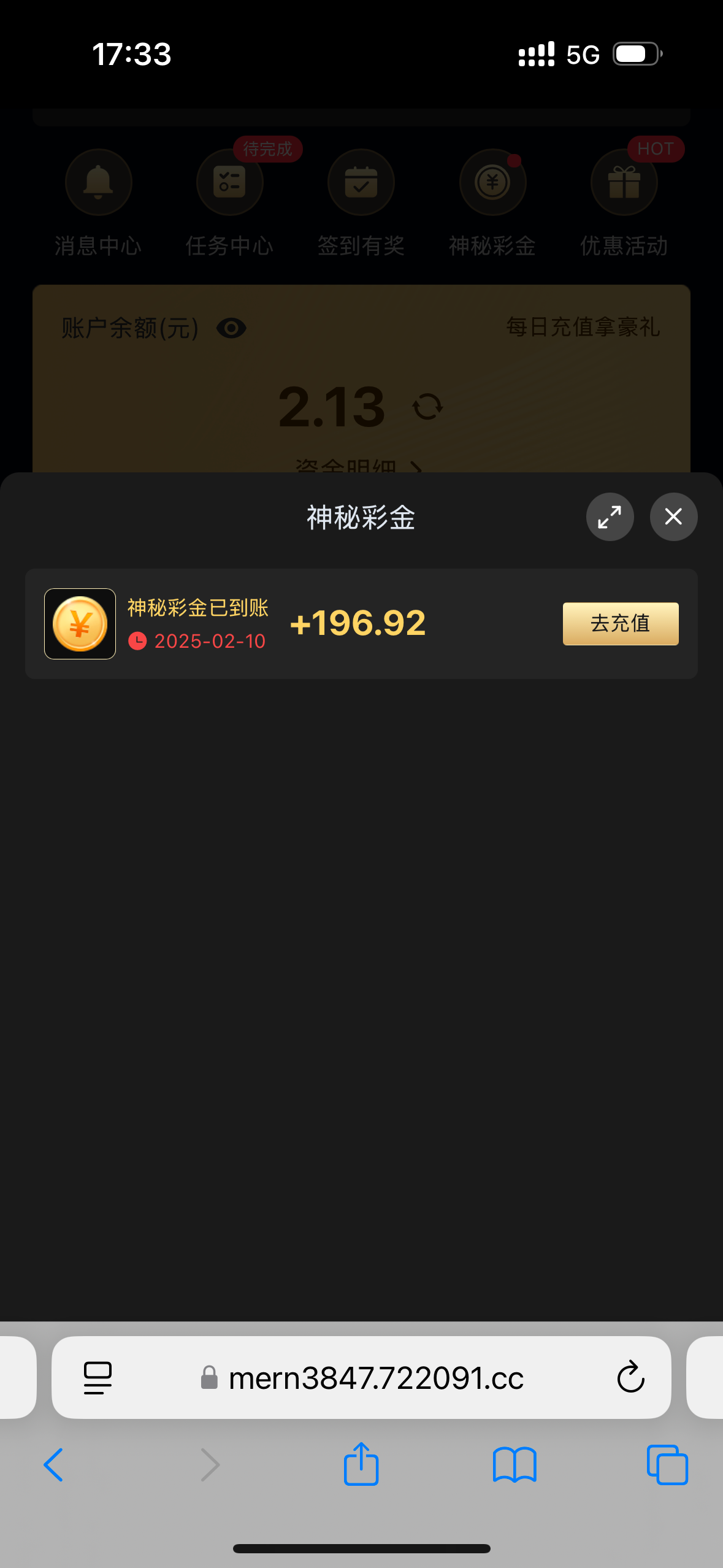This screenshot has width=723, height=1568.
Task: Go back to the previous page
Action: click(54, 1464)
